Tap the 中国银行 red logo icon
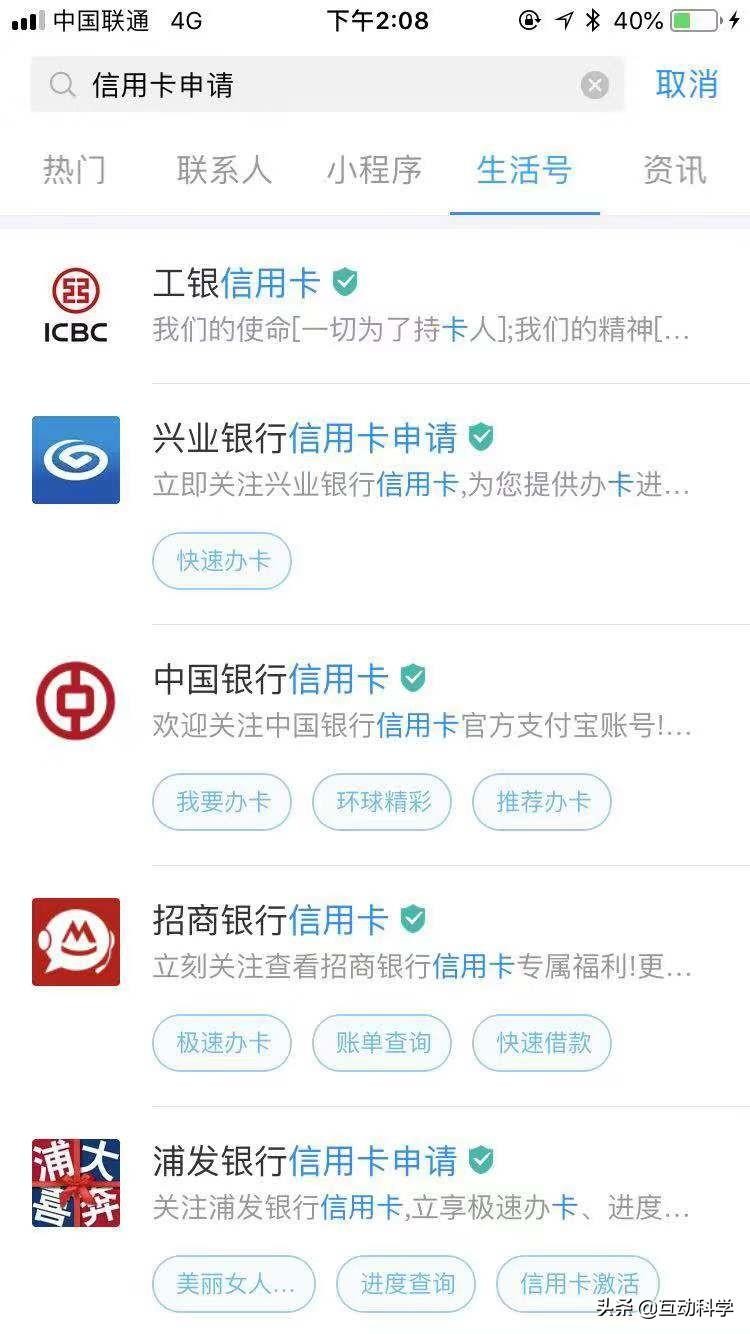750x1334 pixels. (x=75, y=701)
